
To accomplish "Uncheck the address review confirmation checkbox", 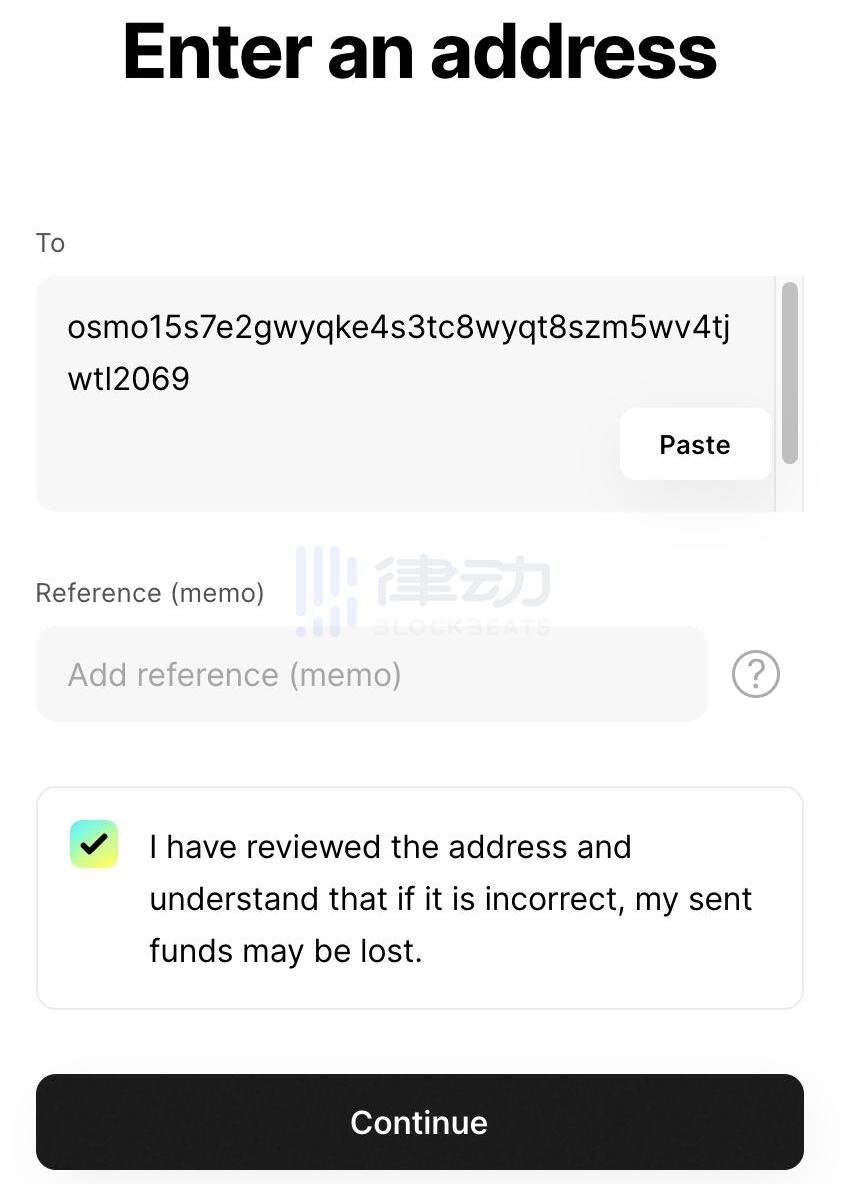I will pyautogui.click(x=94, y=844).
